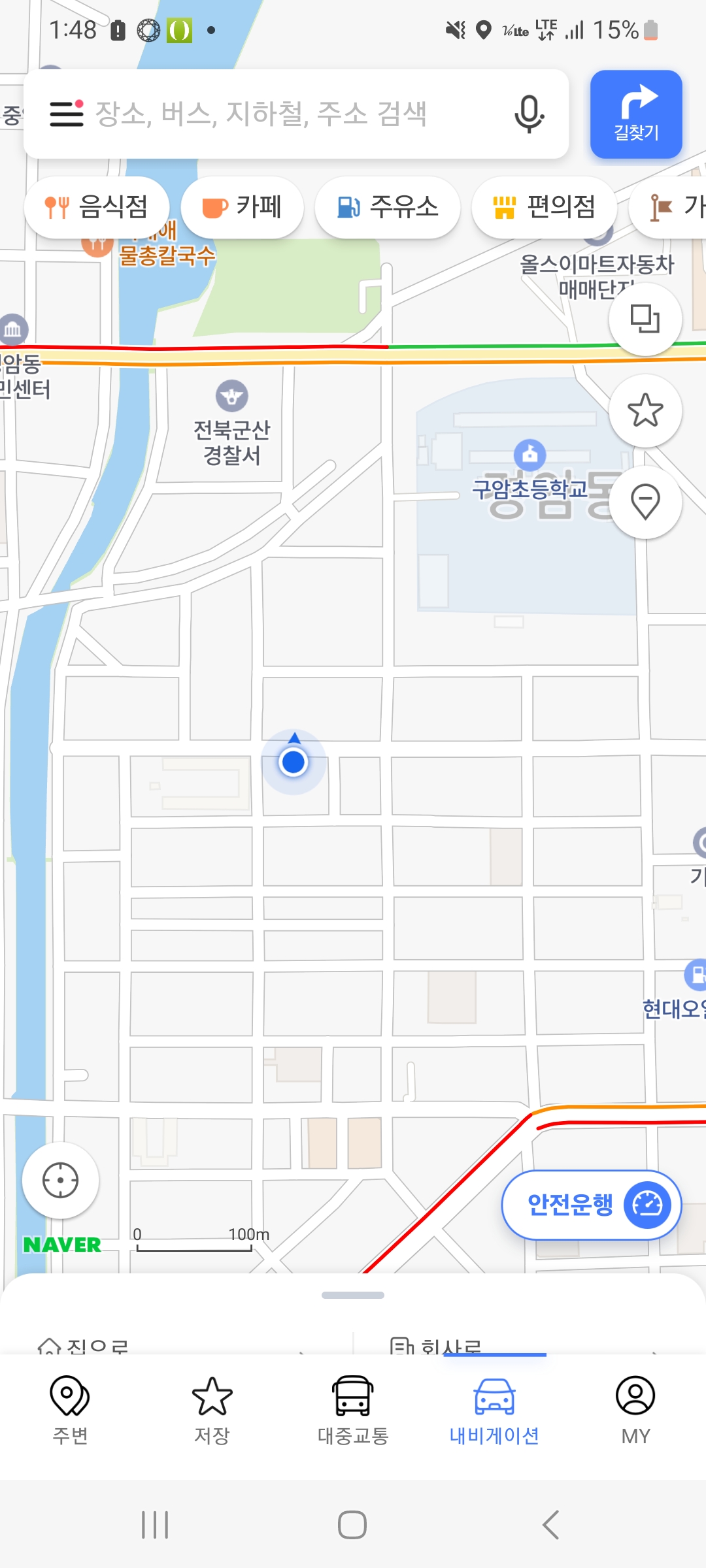Open 전북군산 경찰서 place marker

(x=232, y=396)
